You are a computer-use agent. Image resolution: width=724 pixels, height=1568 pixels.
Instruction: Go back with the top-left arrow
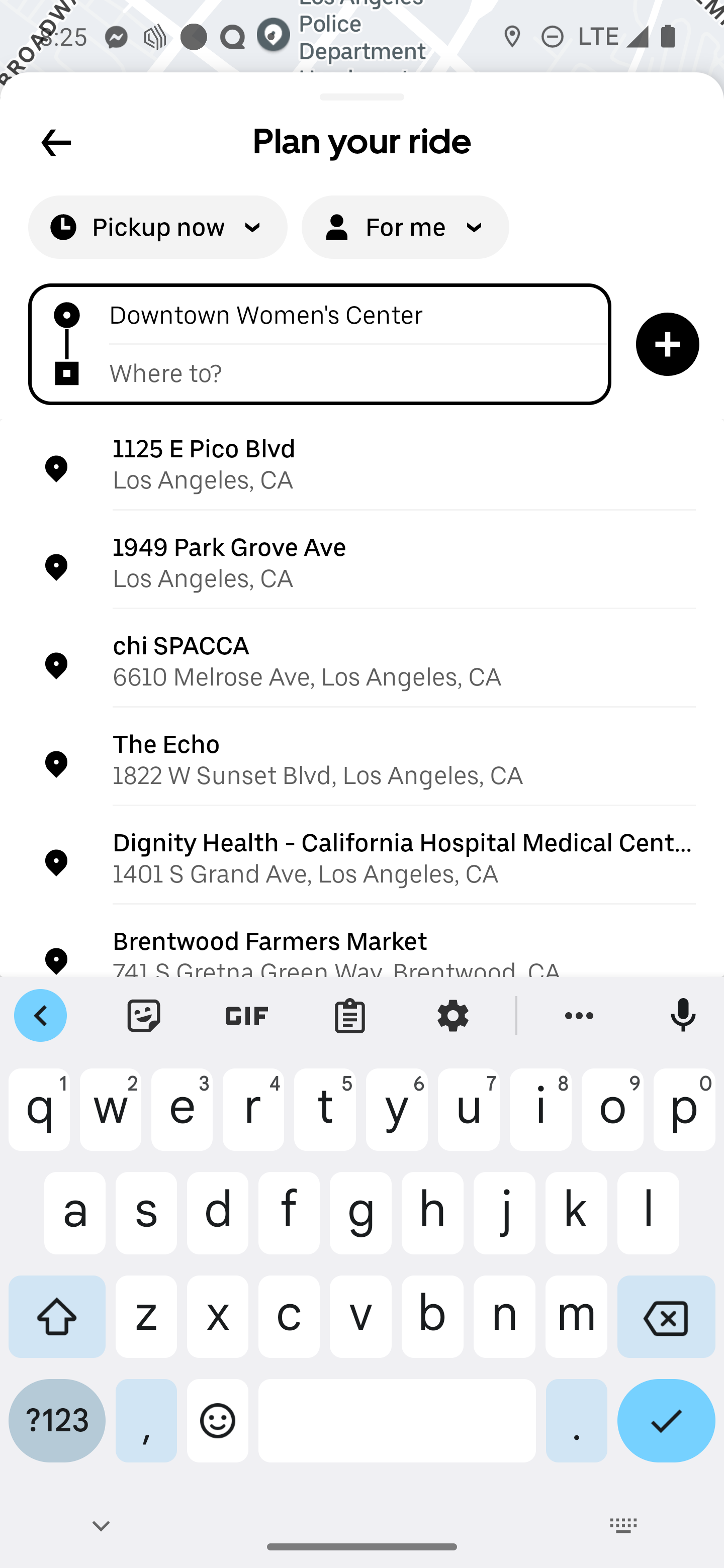pos(56,143)
